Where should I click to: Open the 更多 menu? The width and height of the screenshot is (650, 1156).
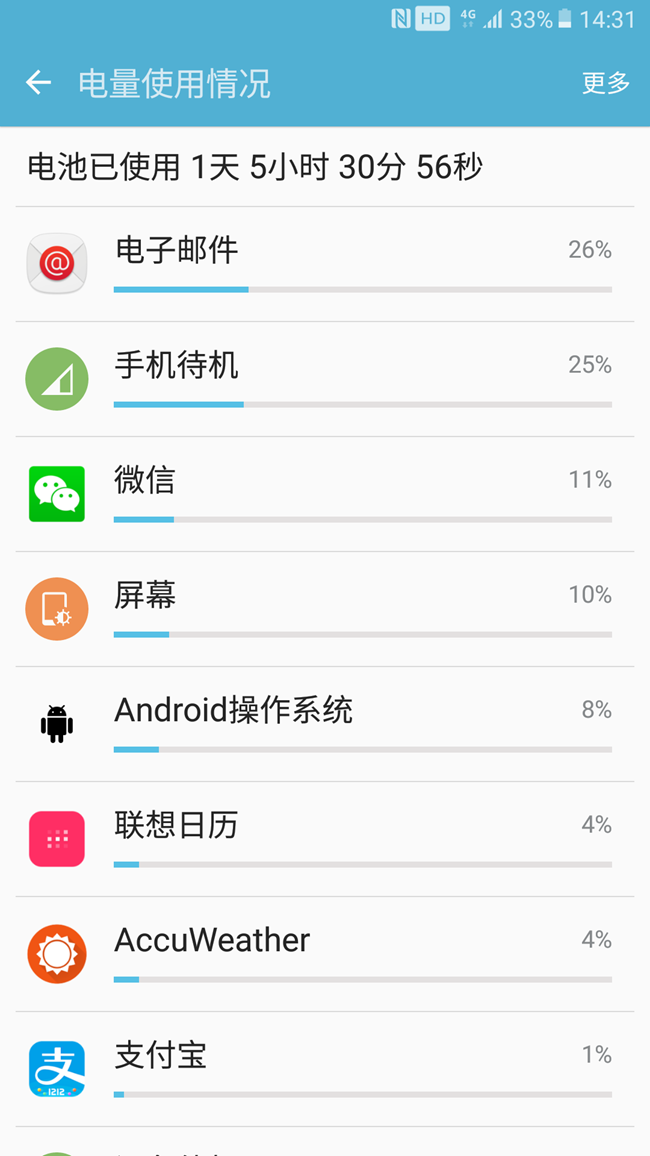606,83
